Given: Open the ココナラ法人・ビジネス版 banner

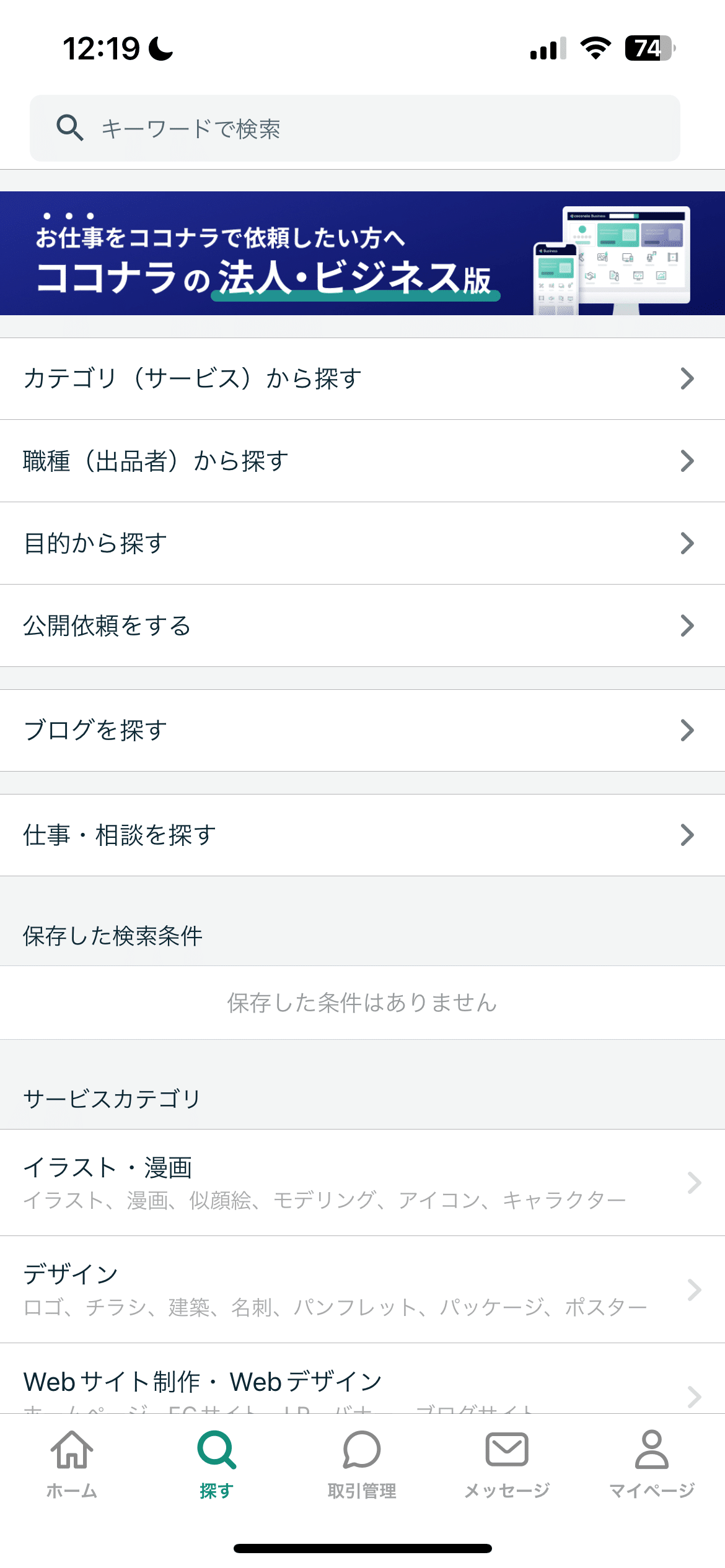Looking at the screenshot, I should click(362, 253).
